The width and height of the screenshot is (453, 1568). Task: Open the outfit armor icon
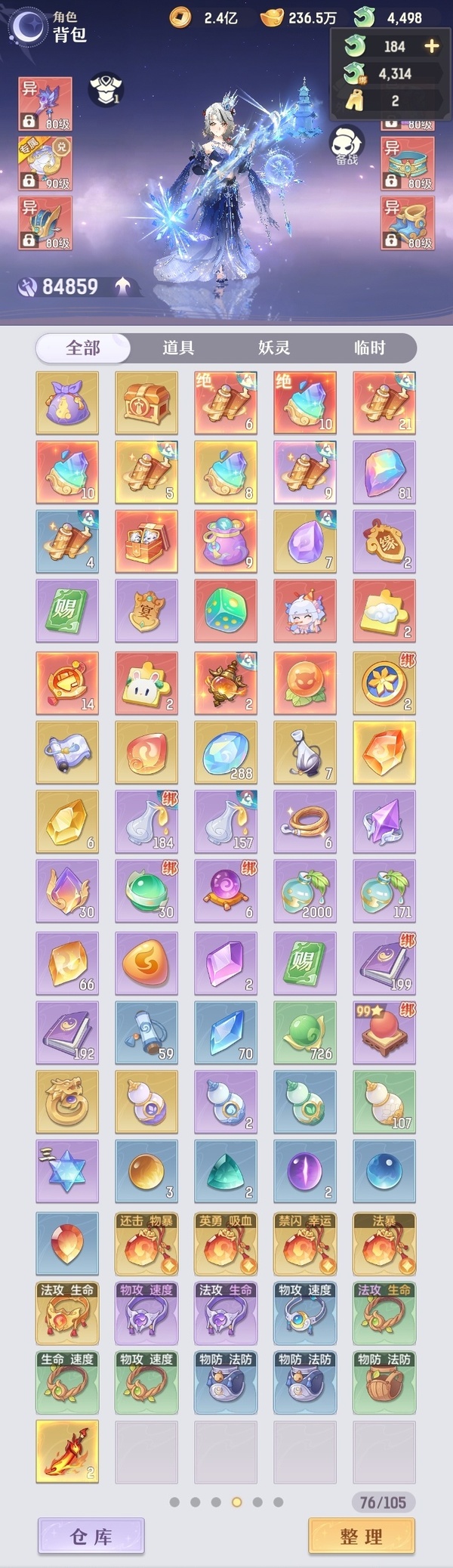coord(105,89)
